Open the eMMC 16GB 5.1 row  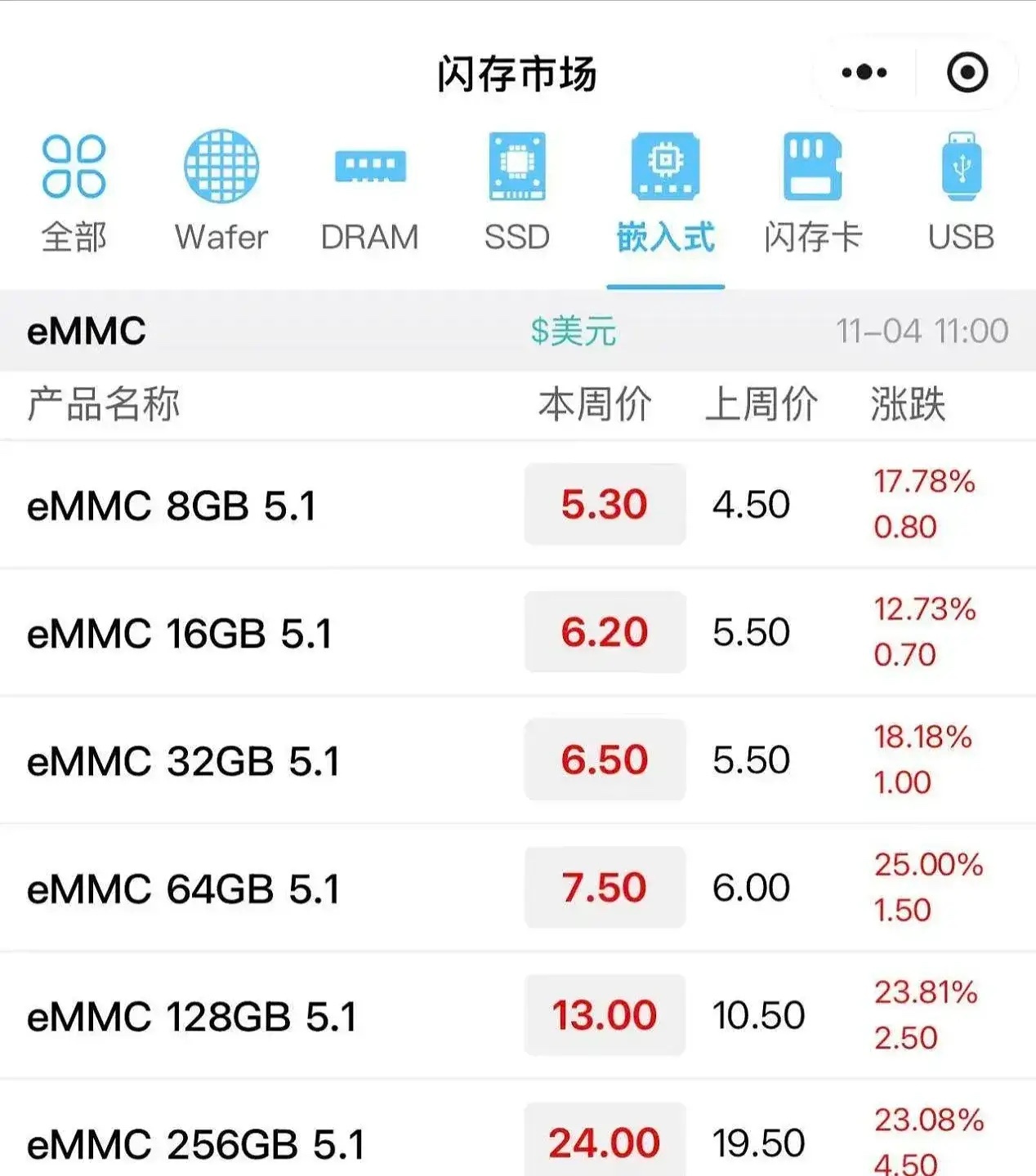tap(180, 634)
